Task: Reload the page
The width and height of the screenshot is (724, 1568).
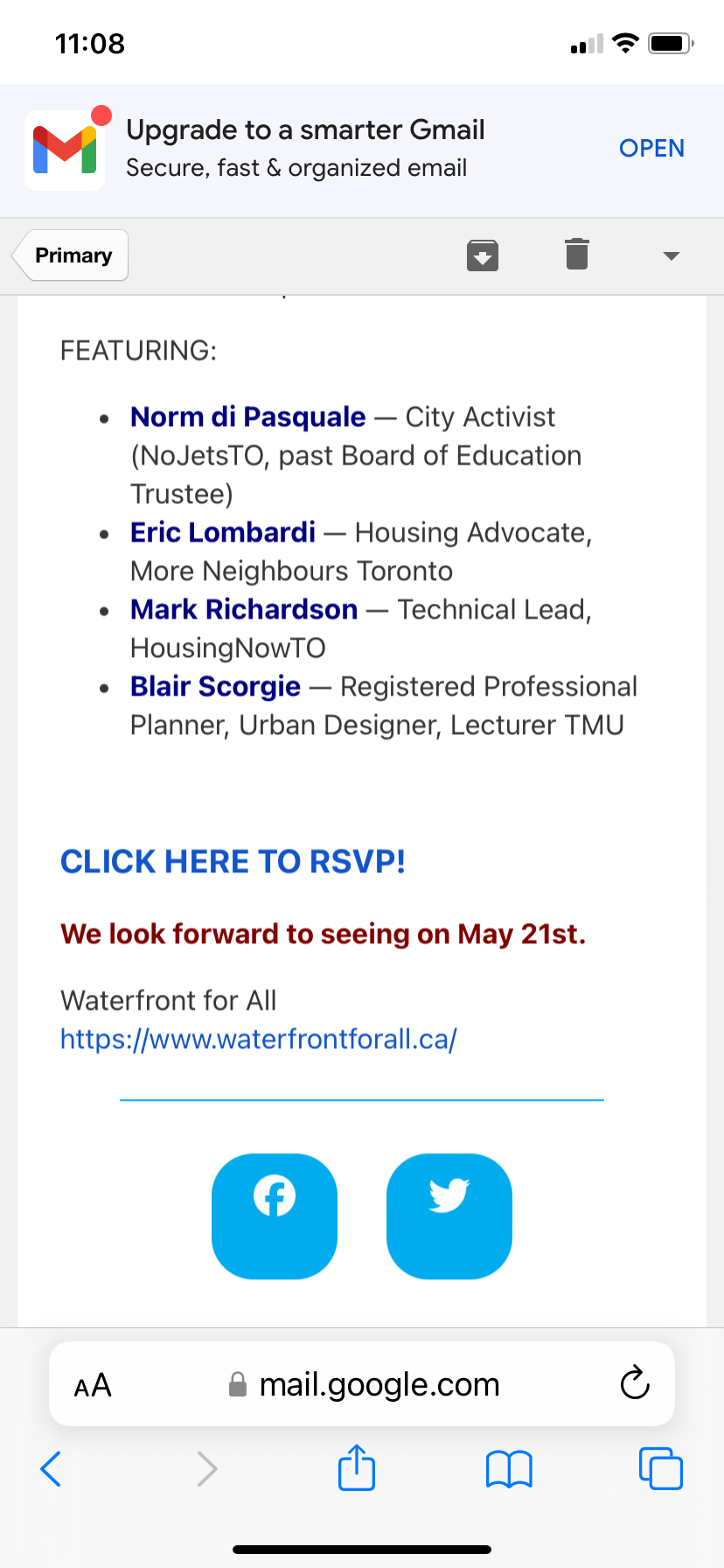Action: point(634,1383)
